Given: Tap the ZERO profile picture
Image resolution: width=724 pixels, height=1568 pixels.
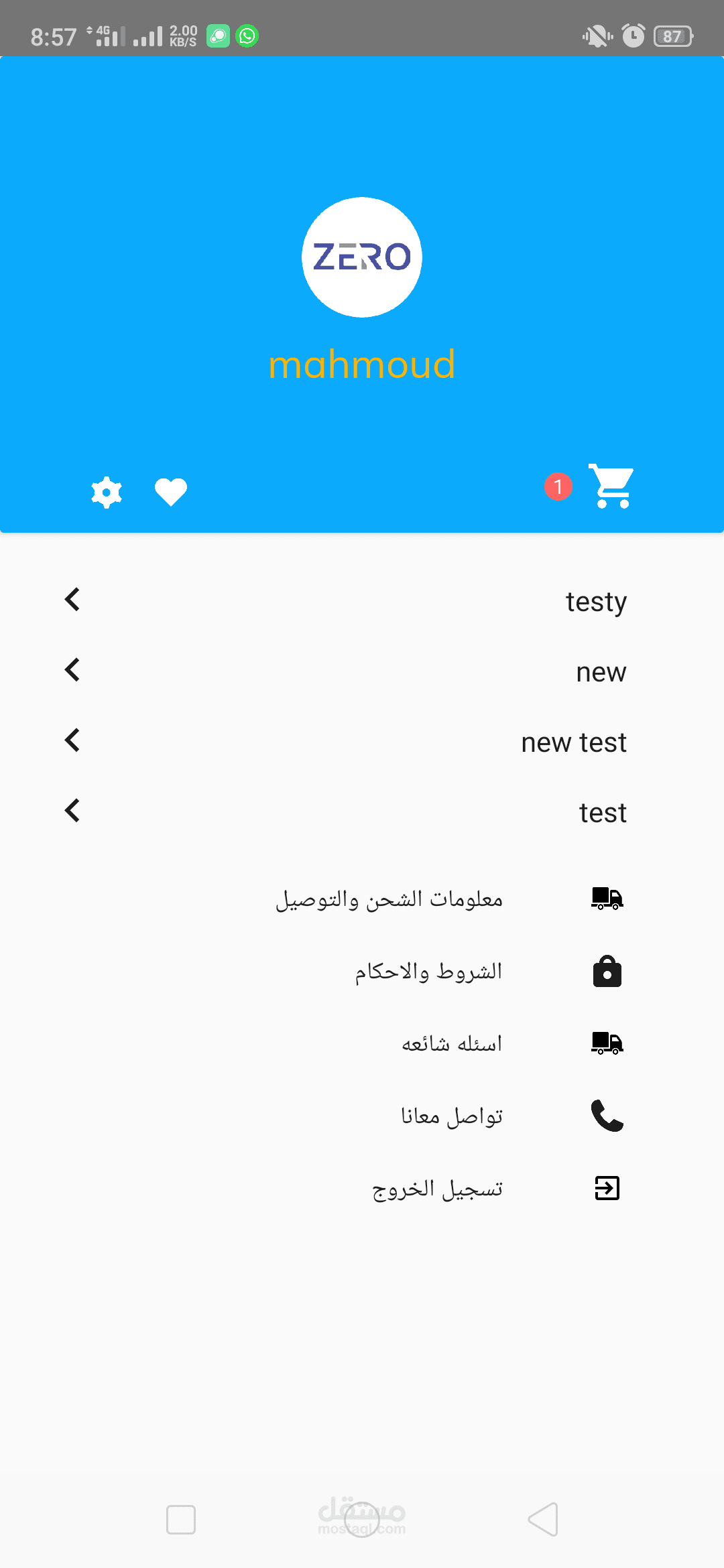Looking at the screenshot, I should click(362, 257).
